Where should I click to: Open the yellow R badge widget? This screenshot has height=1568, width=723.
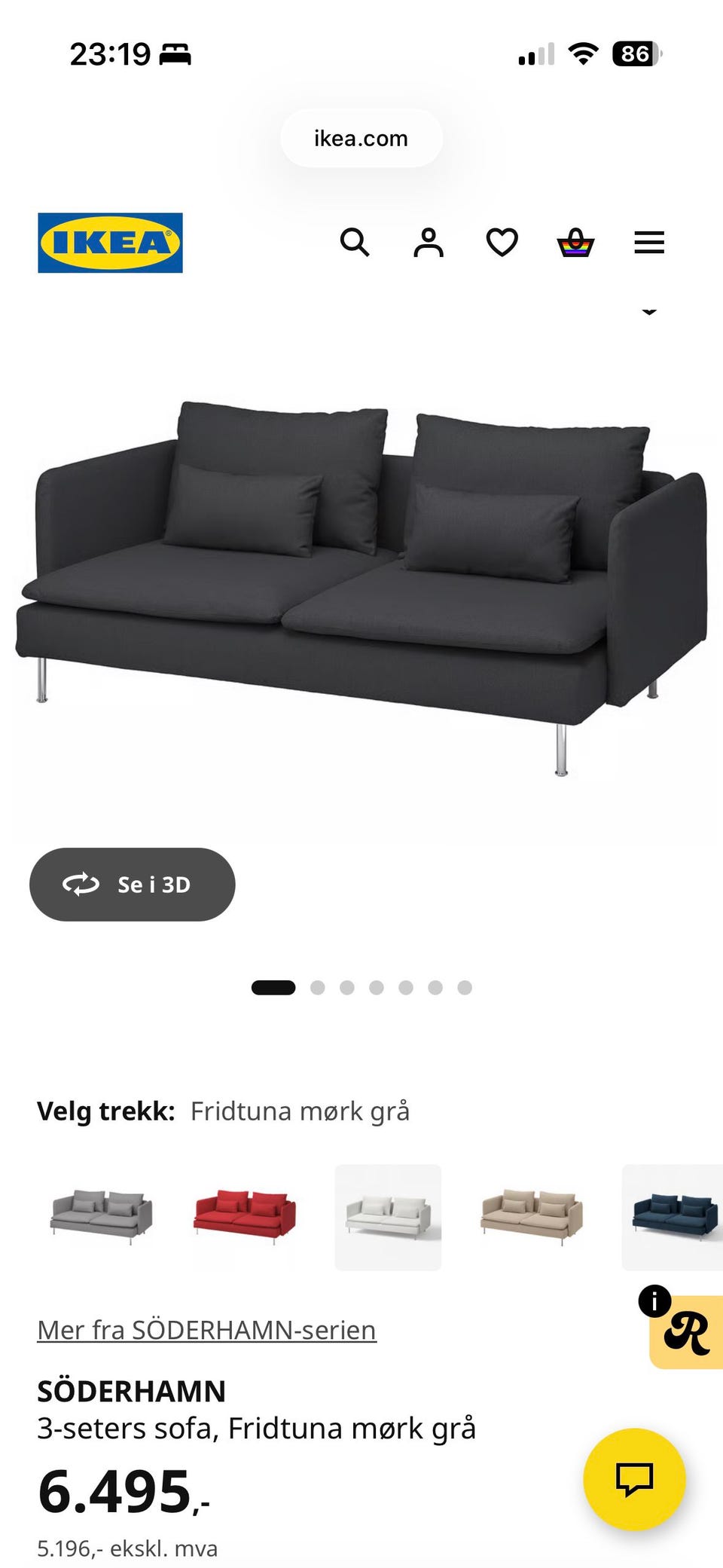686,1331
